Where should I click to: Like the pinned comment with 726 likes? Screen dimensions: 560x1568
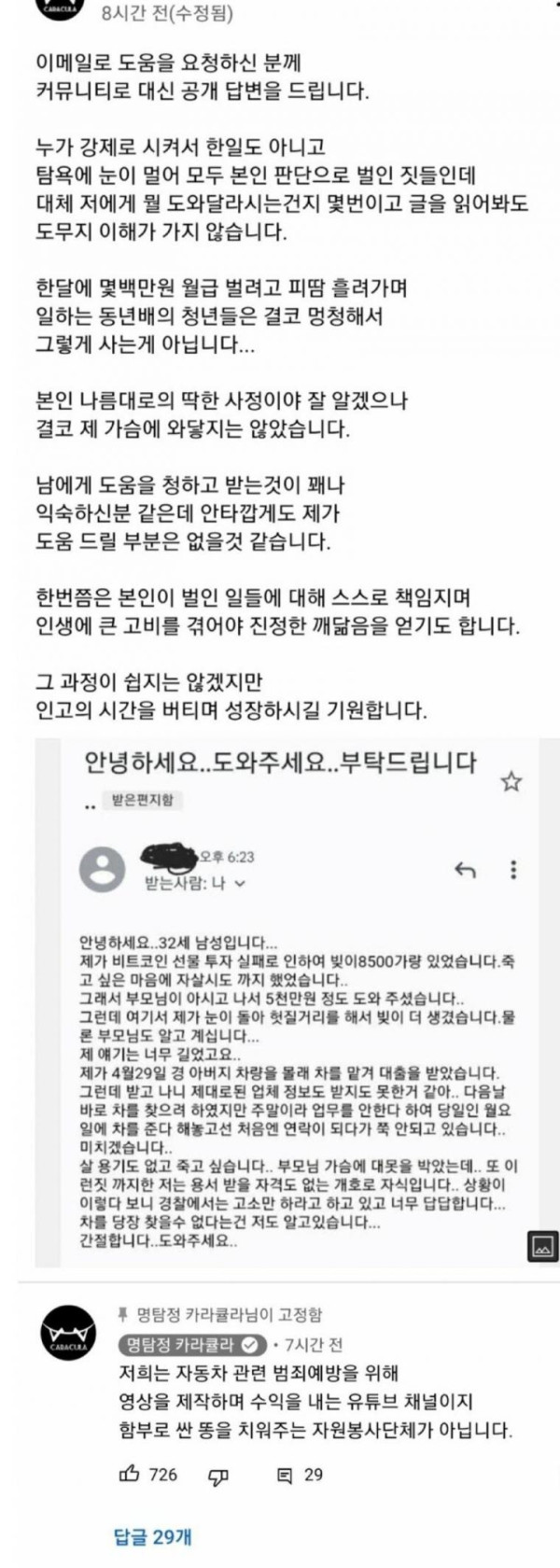coord(129,1474)
